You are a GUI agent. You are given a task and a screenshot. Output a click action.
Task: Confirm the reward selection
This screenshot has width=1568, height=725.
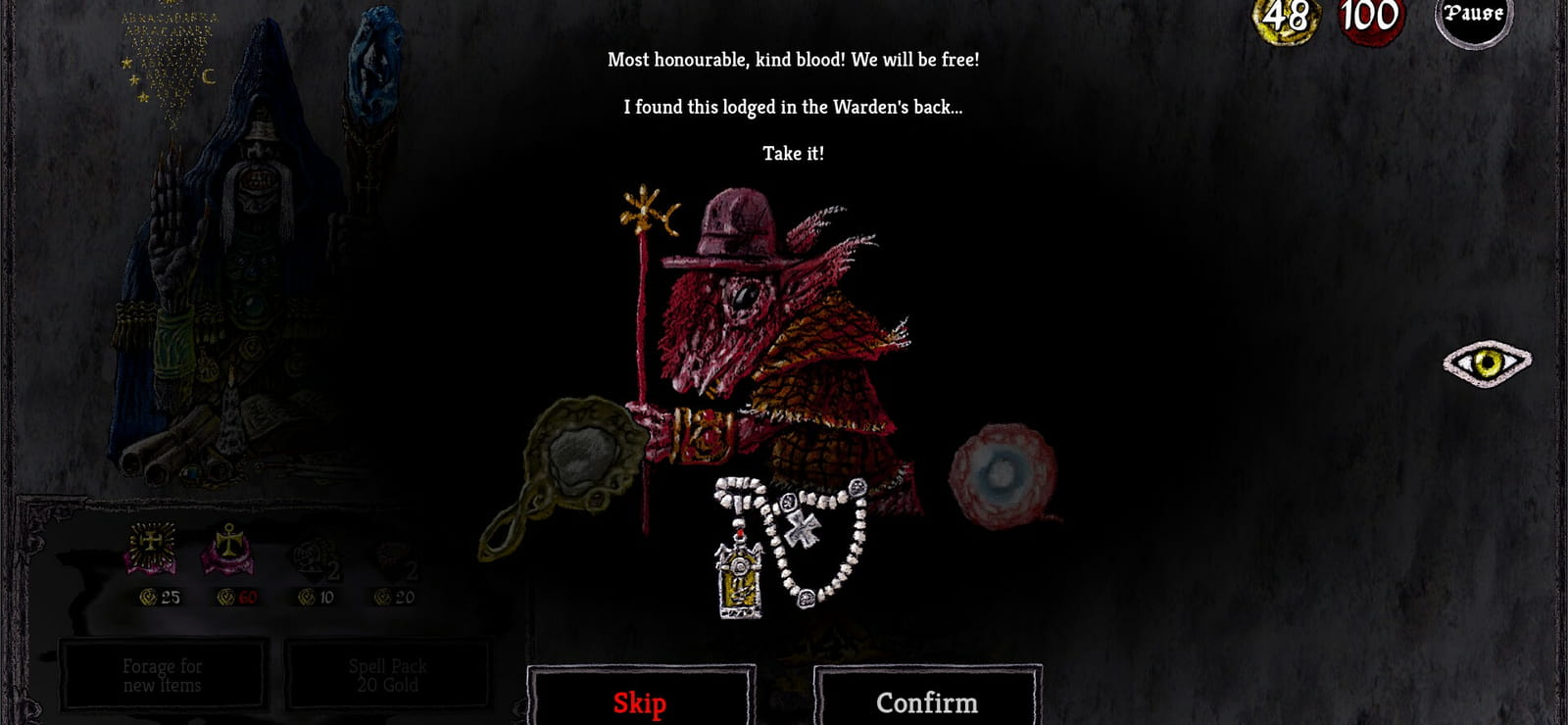tap(927, 697)
